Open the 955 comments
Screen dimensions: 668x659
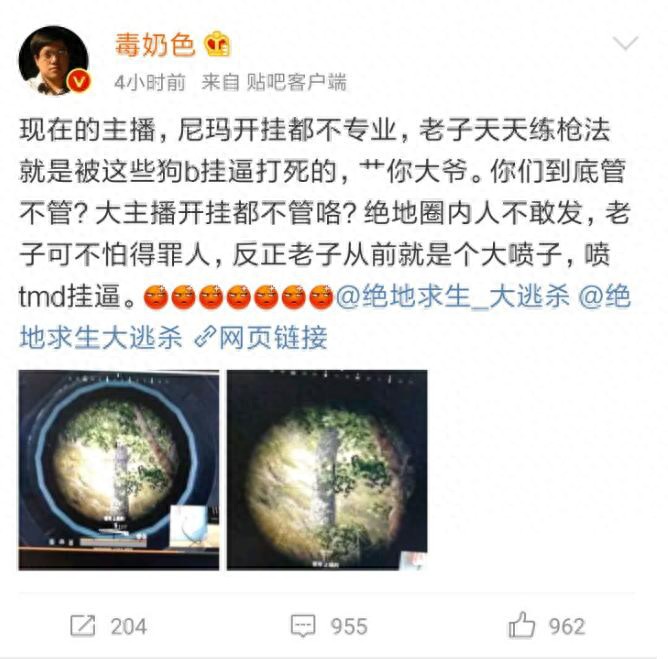[x=329, y=626]
